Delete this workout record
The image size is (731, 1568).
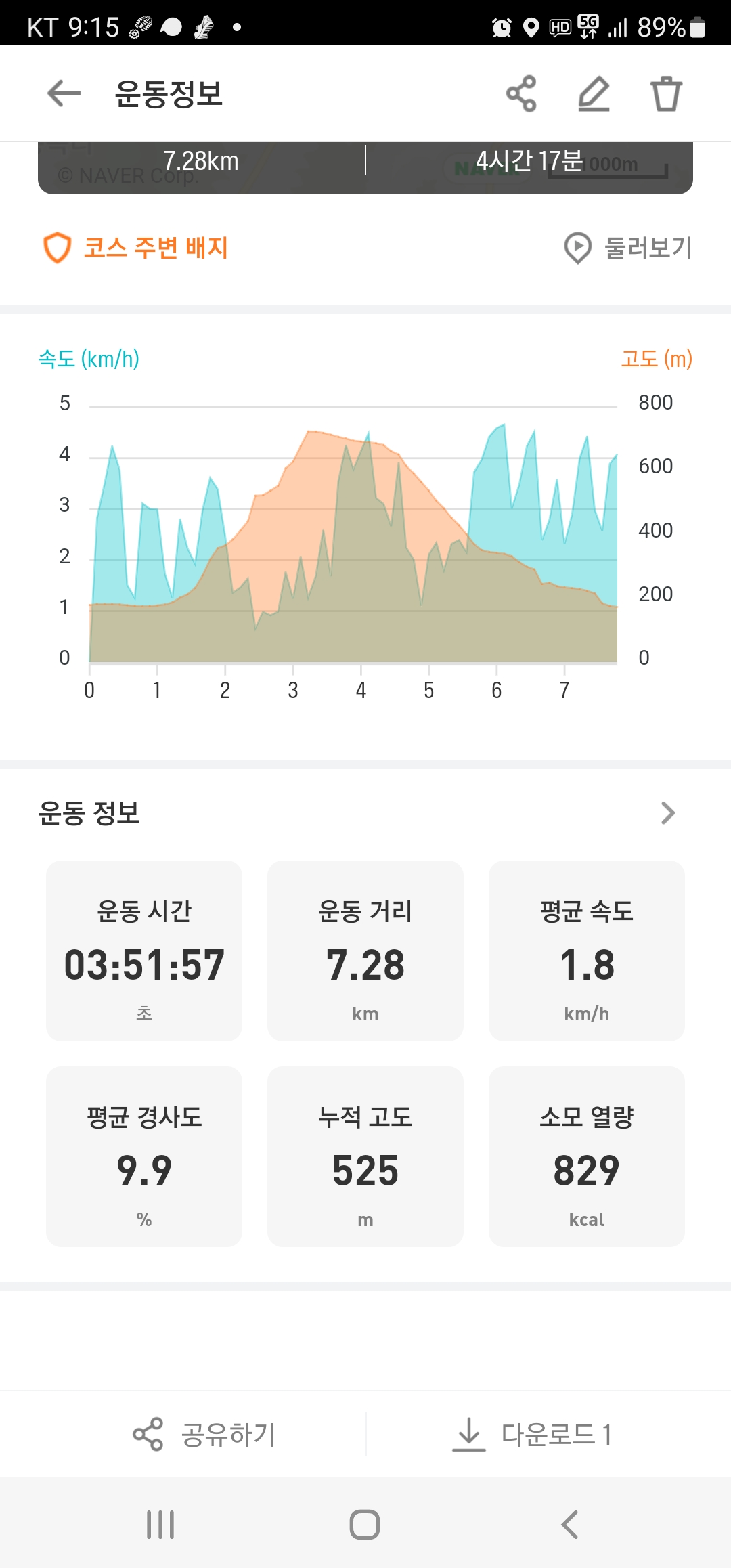click(x=666, y=93)
